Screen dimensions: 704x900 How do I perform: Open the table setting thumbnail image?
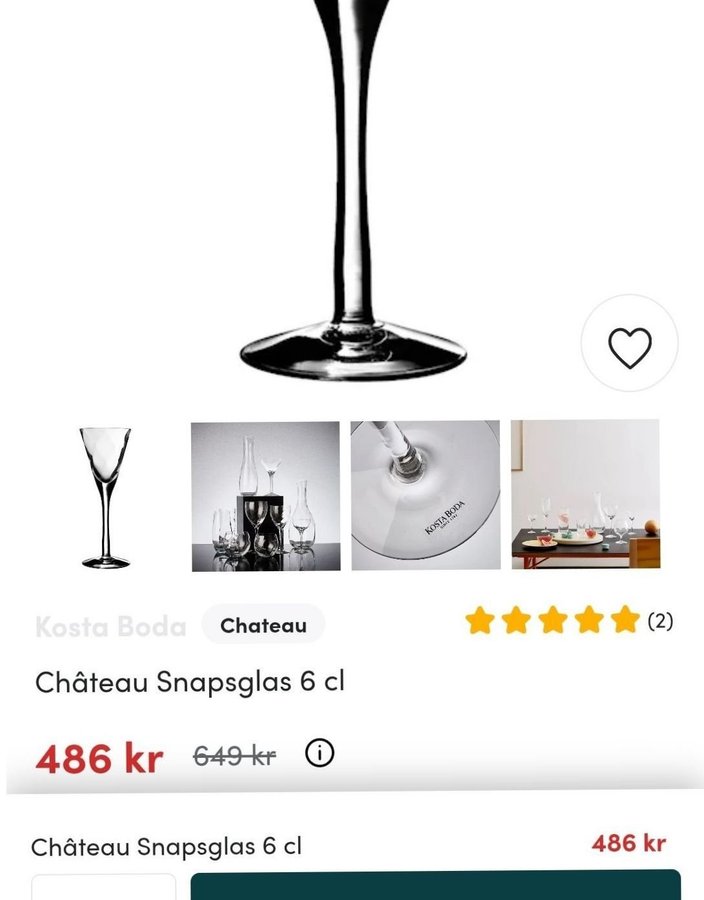point(585,496)
